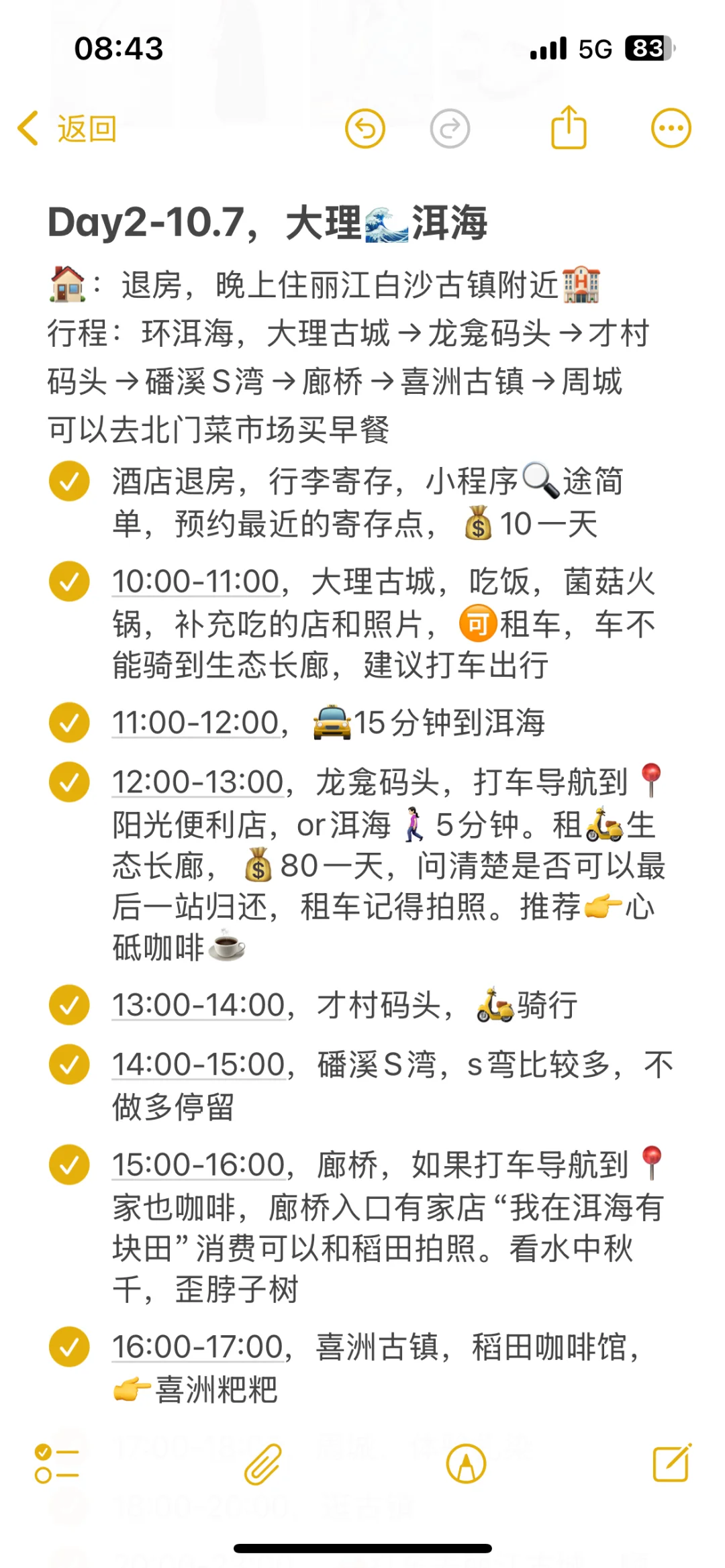This screenshot has height=1568, width=725.
Task: Uncheck the 10:00-11:00 大理古城 item
Action: click(69, 581)
